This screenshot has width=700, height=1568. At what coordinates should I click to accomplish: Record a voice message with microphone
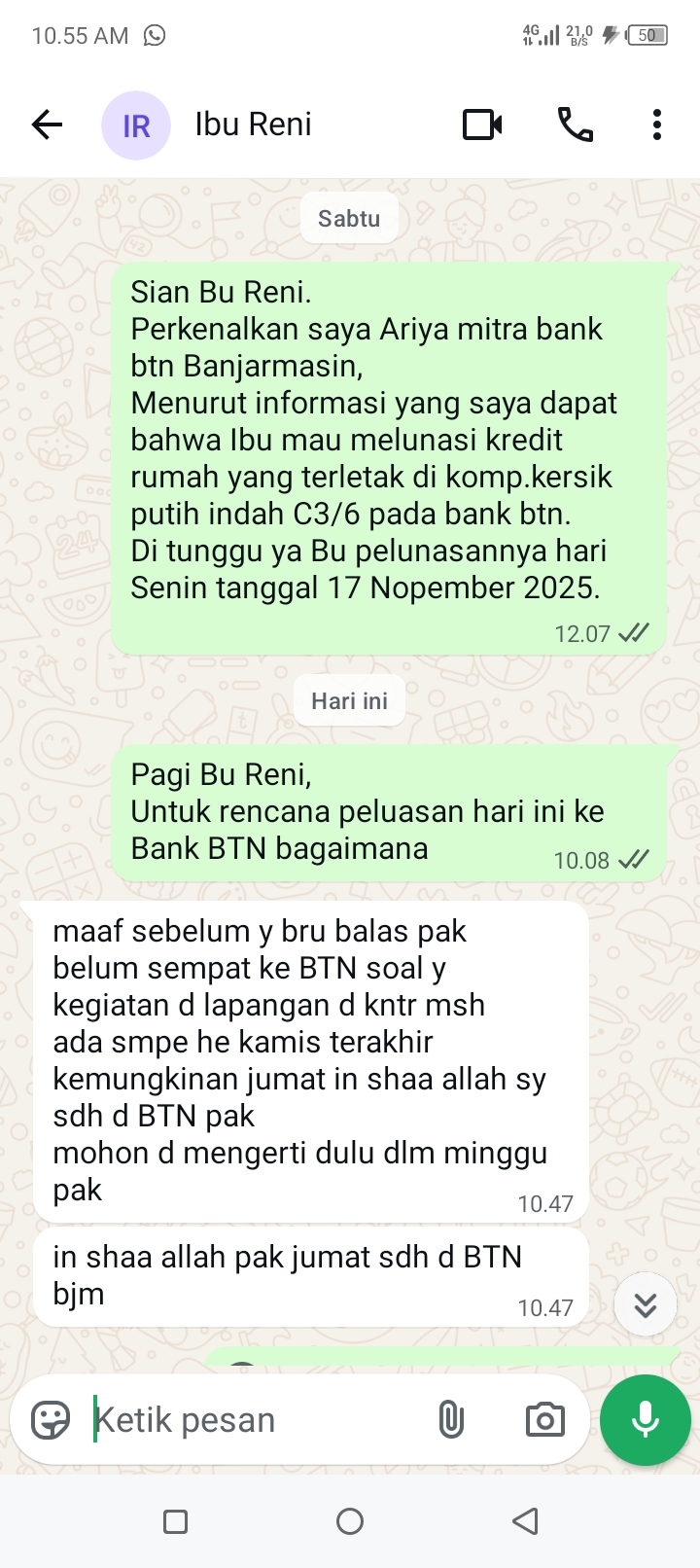[646, 1420]
